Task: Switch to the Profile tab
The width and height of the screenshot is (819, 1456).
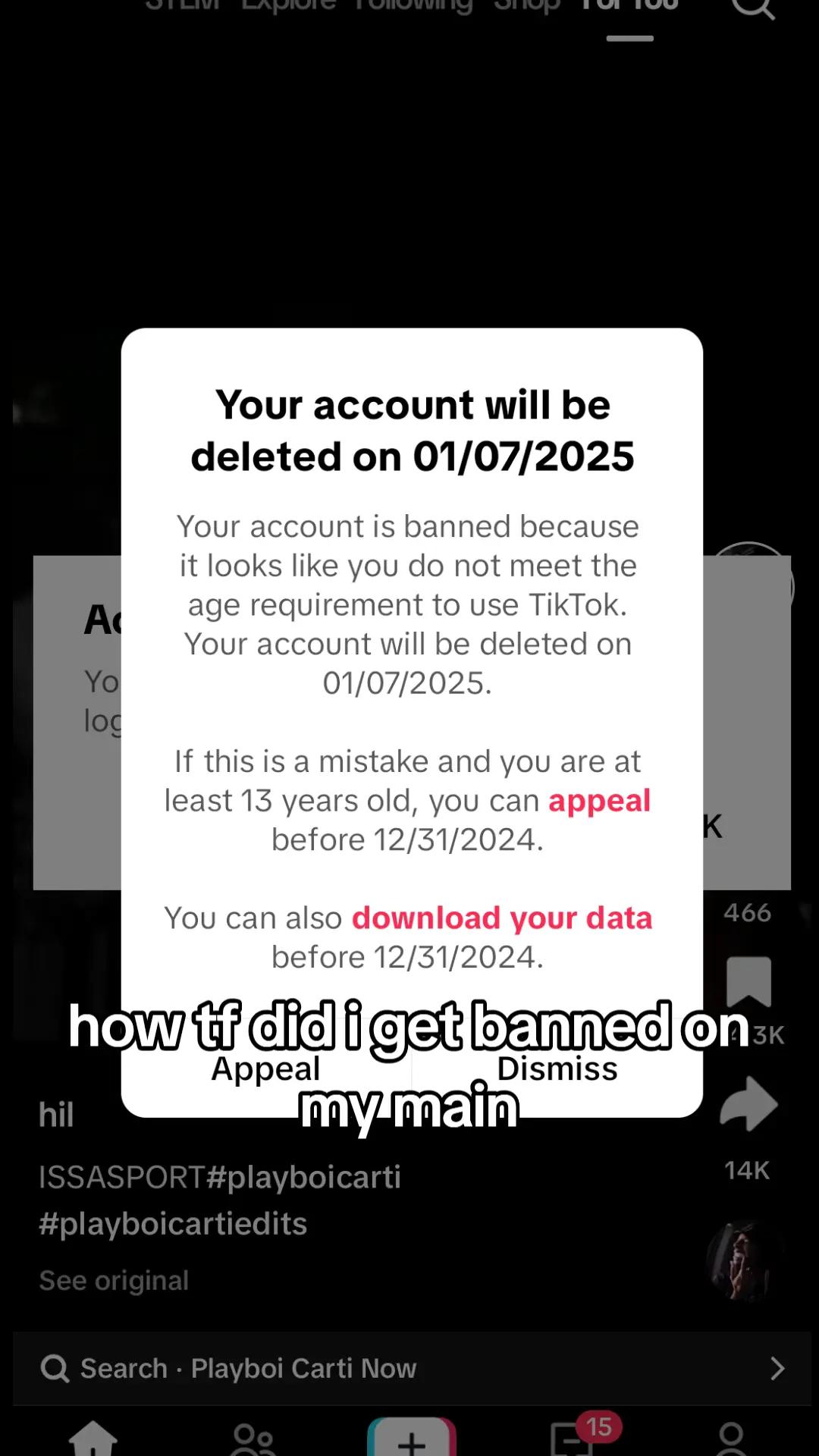Action: pyautogui.click(x=731, y=1439)
